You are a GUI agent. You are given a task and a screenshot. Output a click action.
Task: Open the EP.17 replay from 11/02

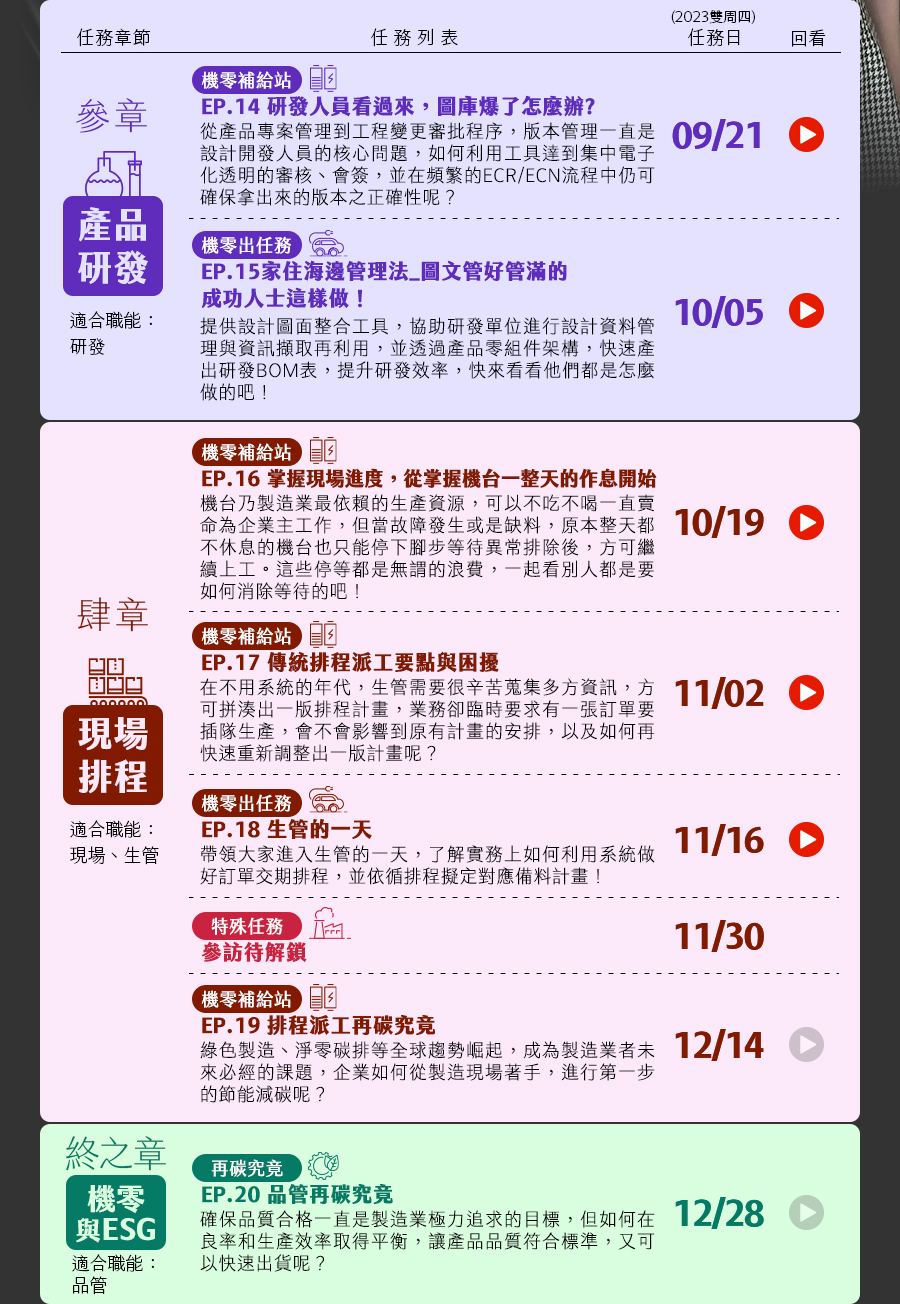point(806,692)
